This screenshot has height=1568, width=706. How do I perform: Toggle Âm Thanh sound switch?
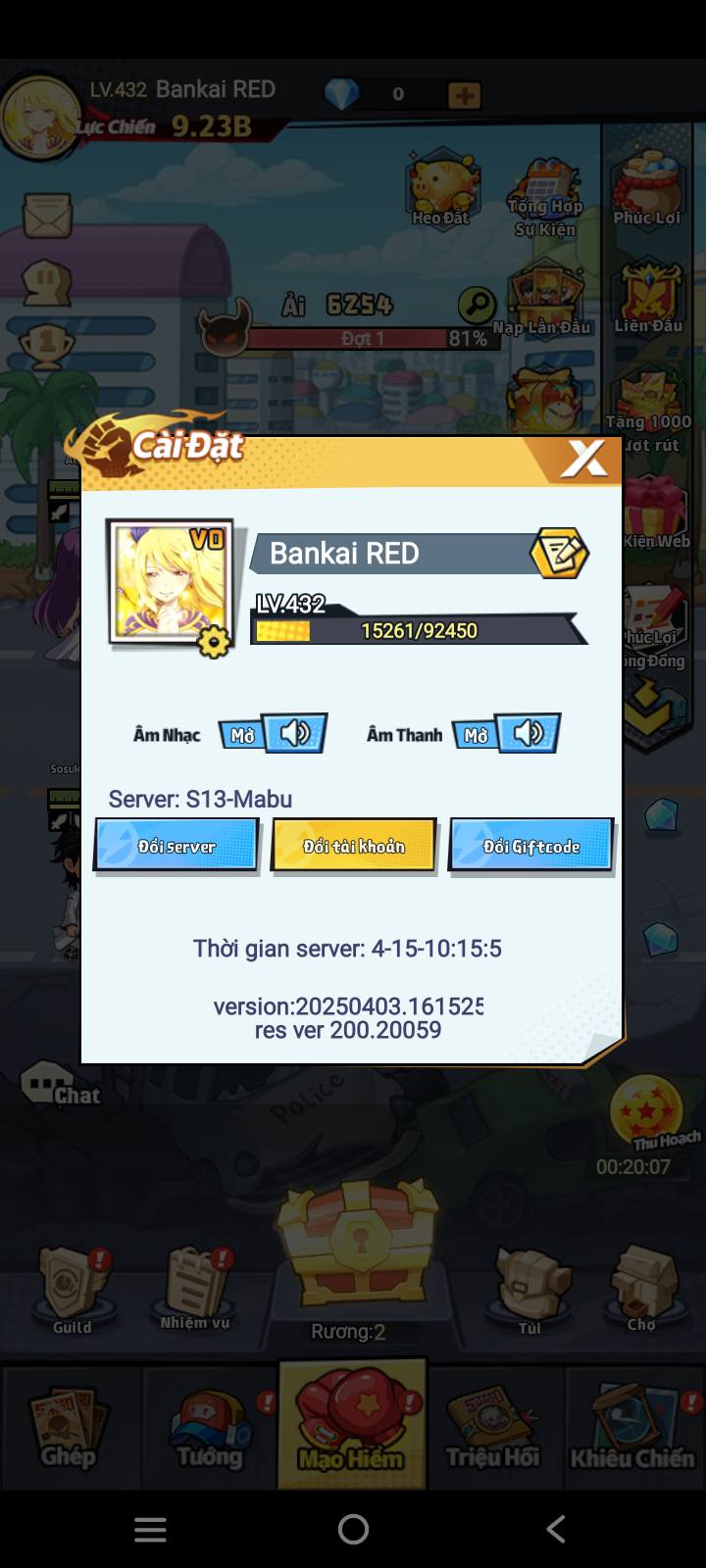point(506,734)
